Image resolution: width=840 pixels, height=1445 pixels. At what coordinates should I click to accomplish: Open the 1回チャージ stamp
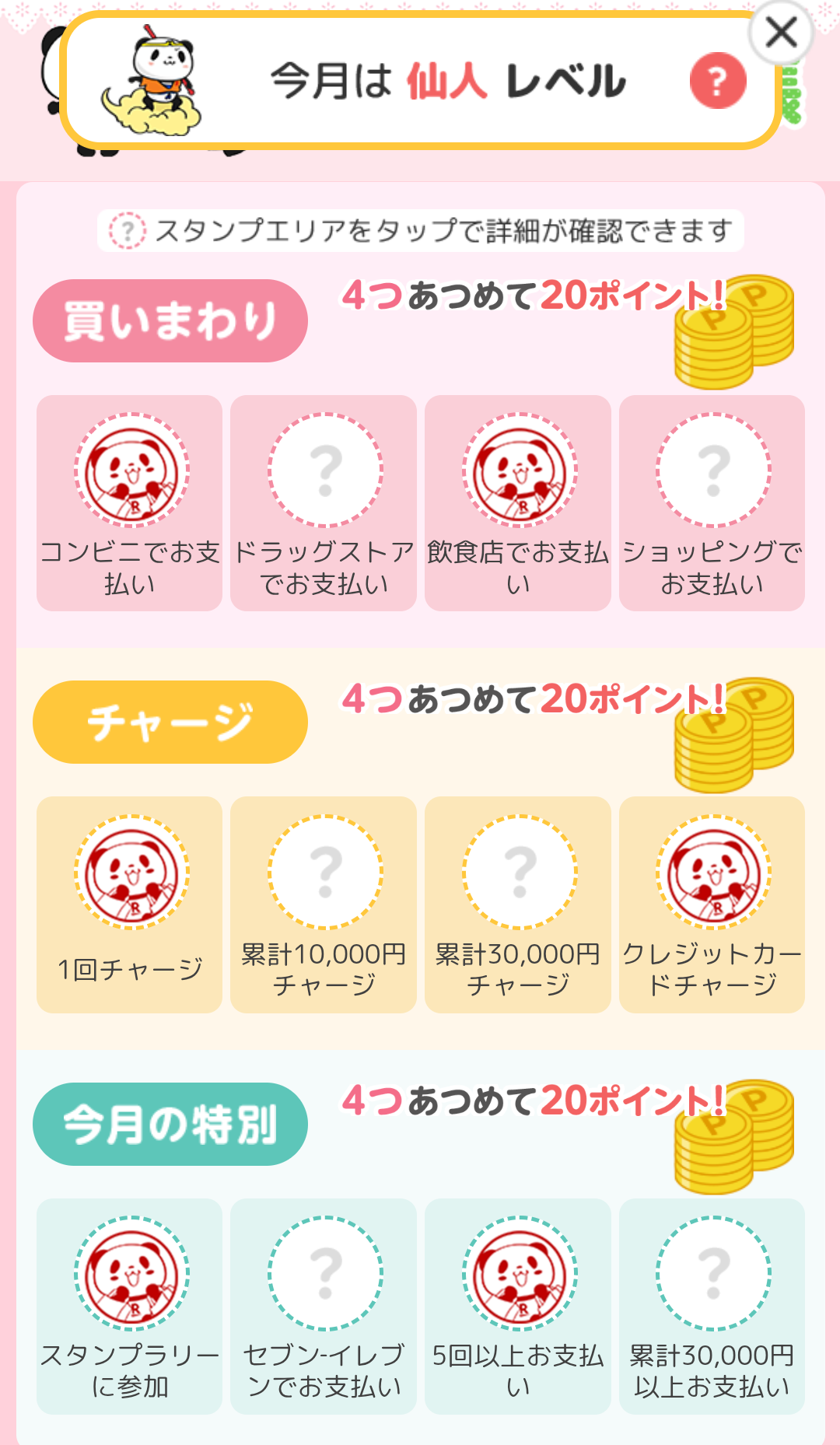(x=130, y=904)
